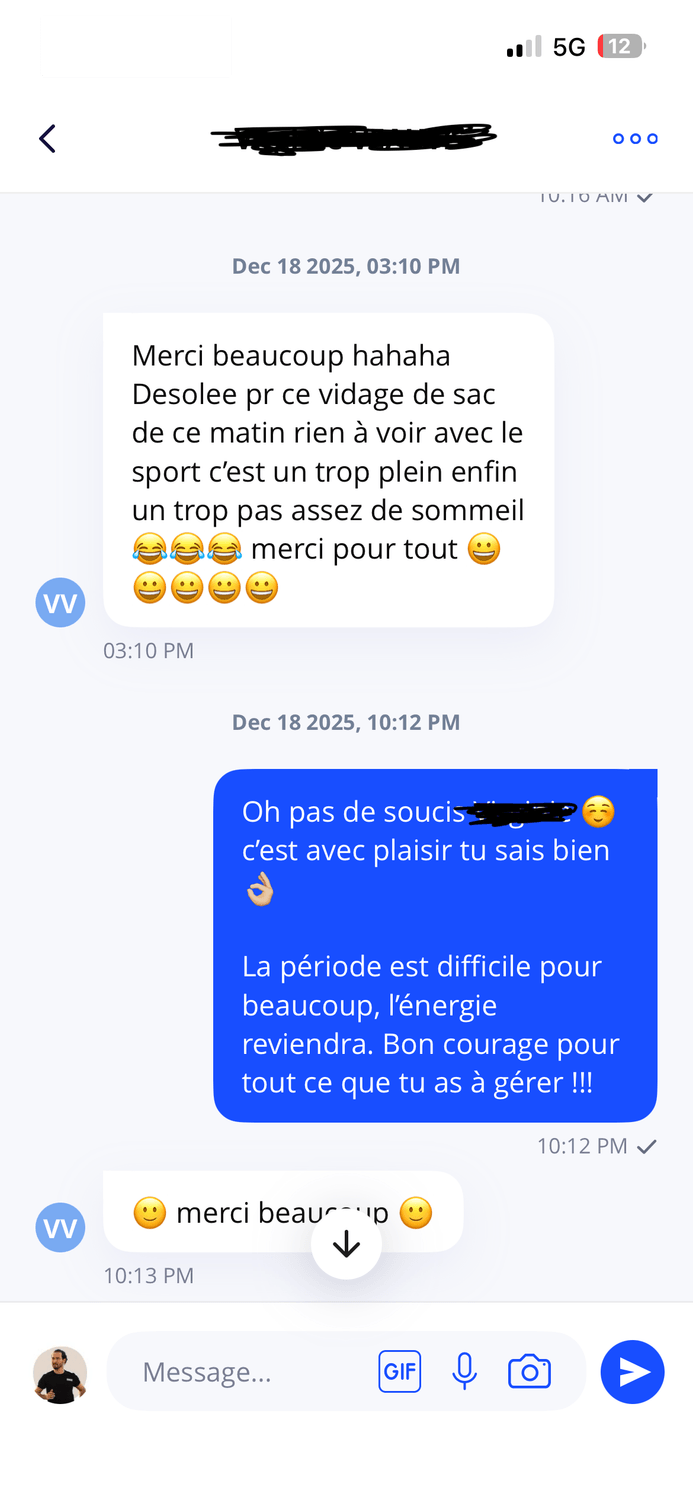The width and height of the screenshot is (693, 1500).
Task: Send the message with the arrow button
Action: (x=632, y=1372)
